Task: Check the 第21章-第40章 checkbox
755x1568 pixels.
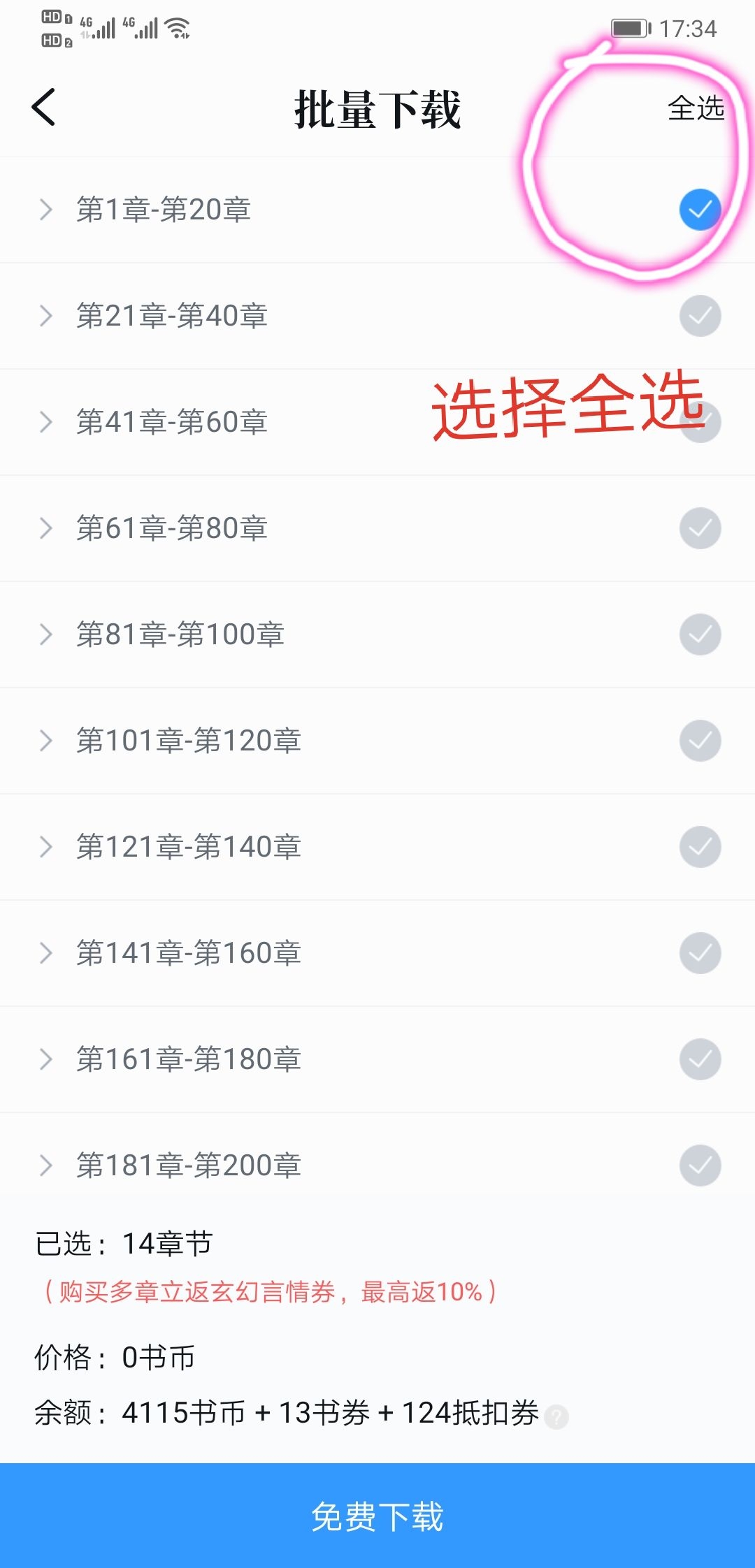Action: [x=700, y=316]
